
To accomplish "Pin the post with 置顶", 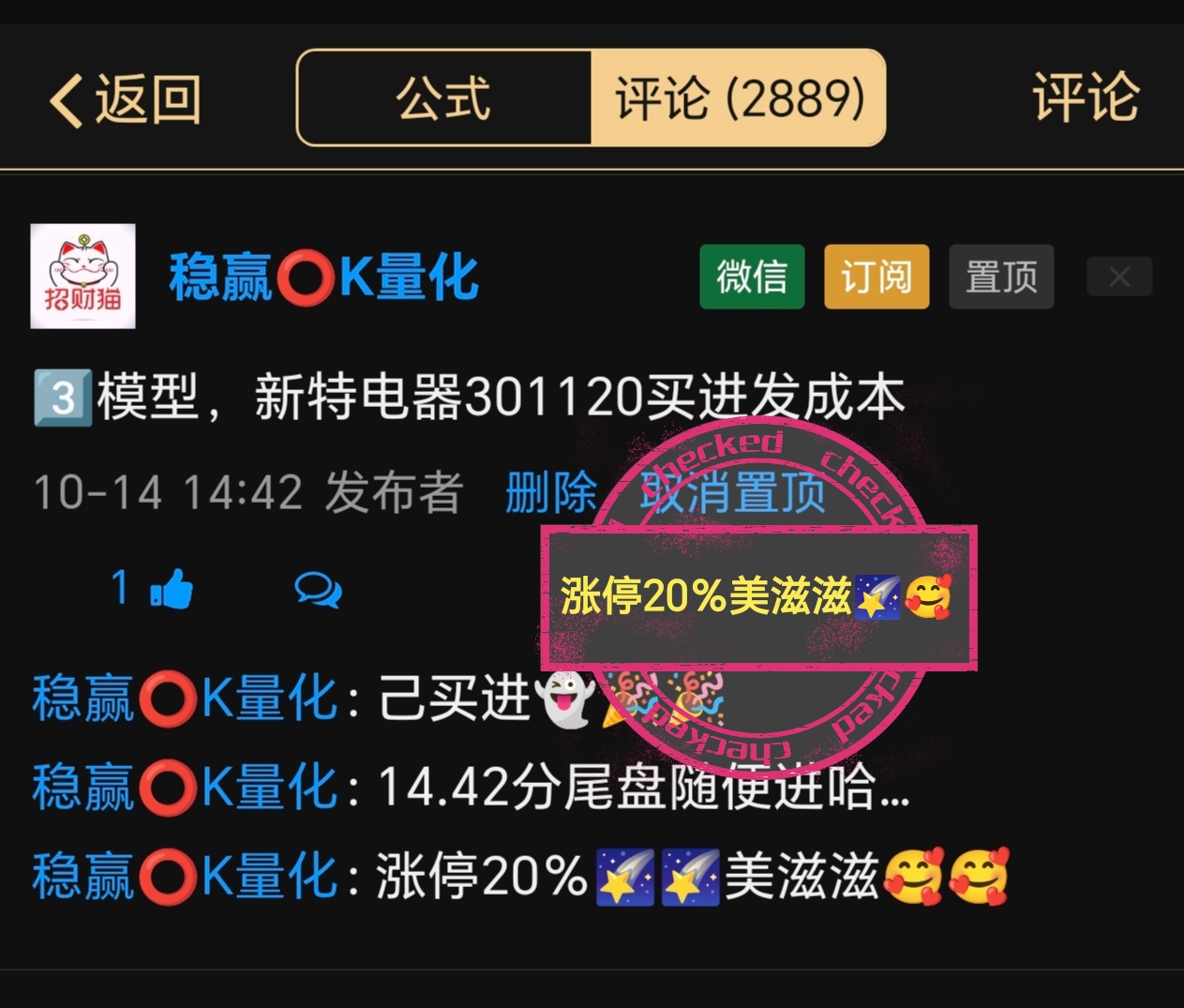I will tap(1001, 277).
